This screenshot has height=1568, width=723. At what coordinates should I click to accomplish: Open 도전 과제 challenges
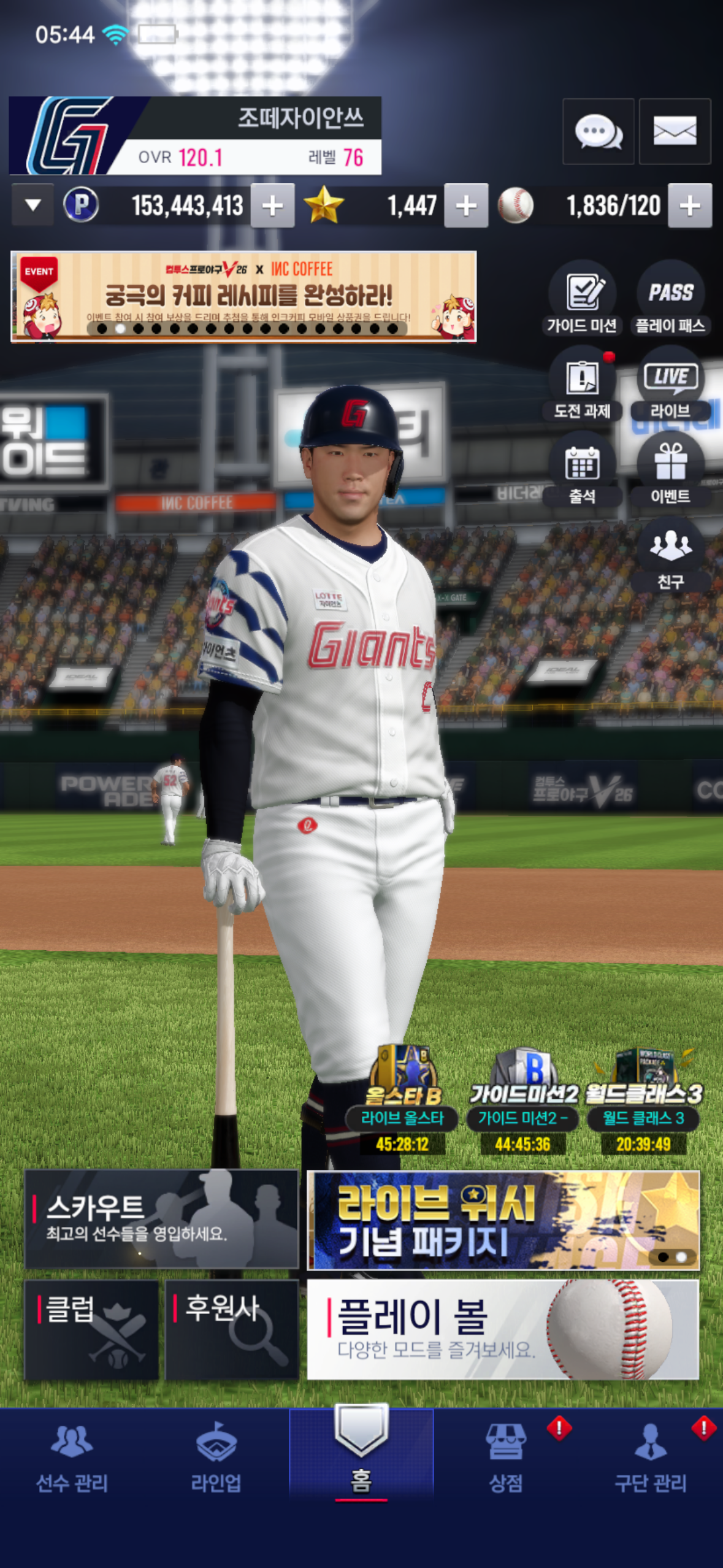click(582, 383)
